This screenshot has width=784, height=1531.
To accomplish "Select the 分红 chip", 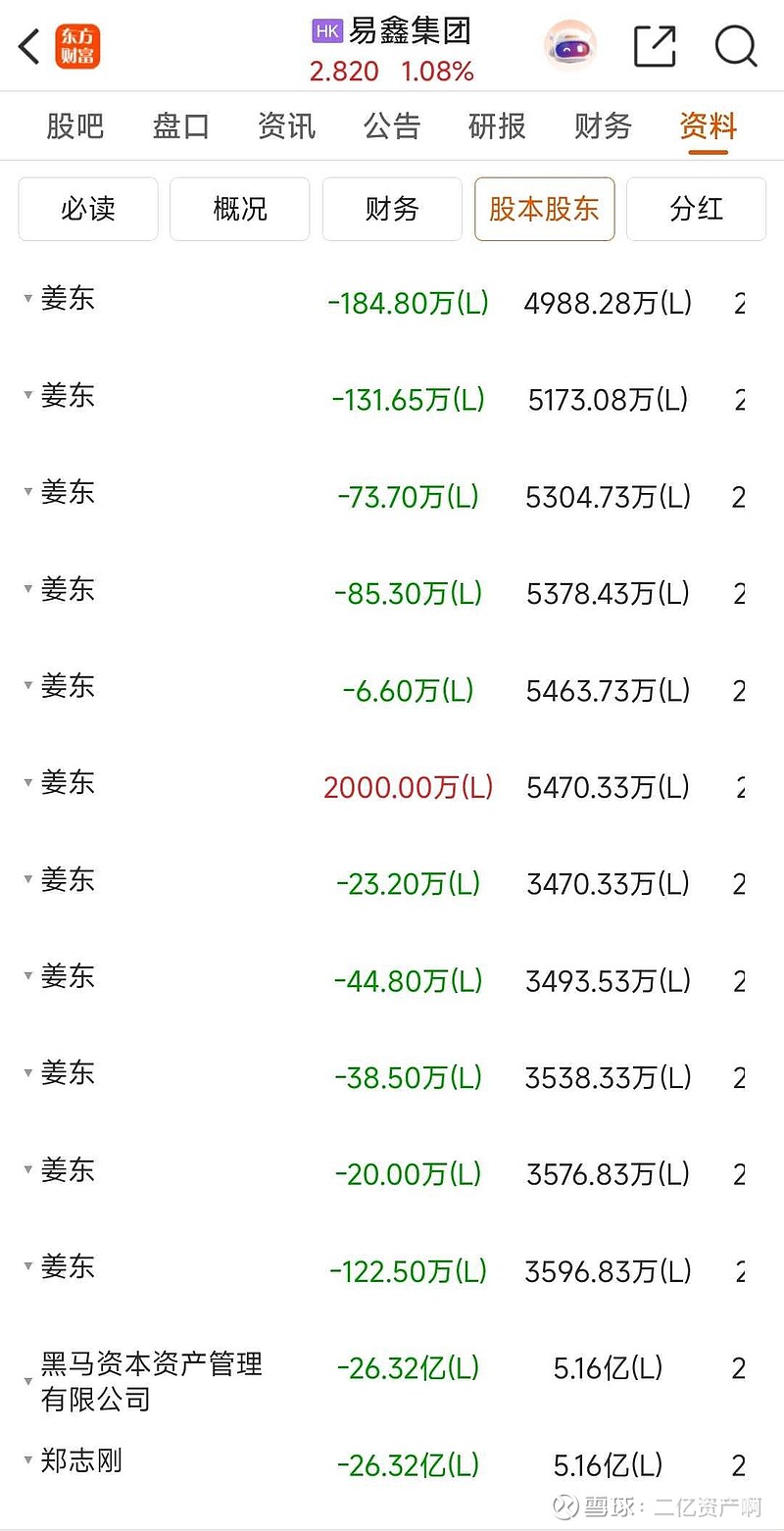I will pyautogui.click(x=696, y=209).
